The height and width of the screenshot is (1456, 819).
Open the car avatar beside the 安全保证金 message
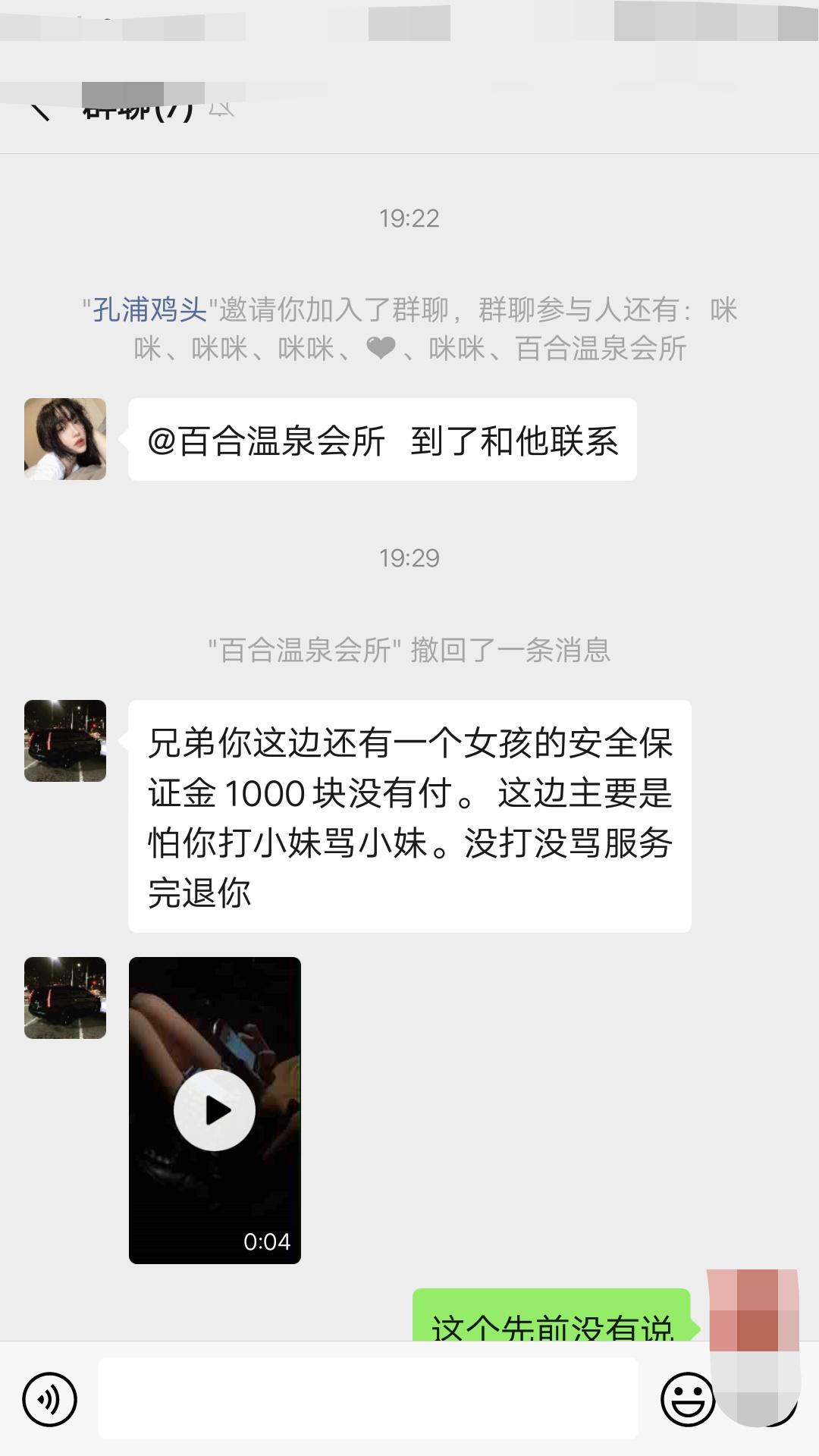pyautogui.click(x=65, y=741)
